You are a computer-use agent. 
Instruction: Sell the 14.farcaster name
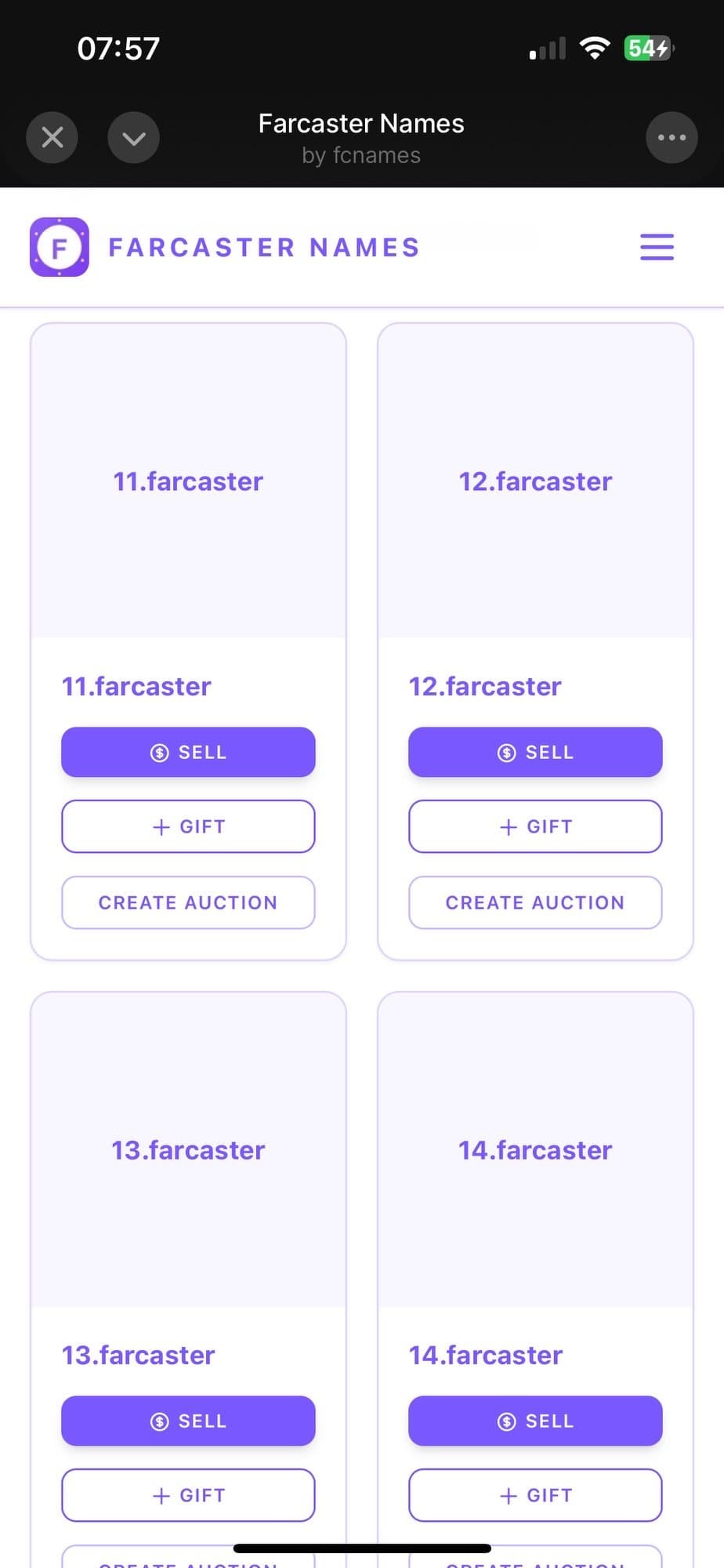(x=535, y=1421)
